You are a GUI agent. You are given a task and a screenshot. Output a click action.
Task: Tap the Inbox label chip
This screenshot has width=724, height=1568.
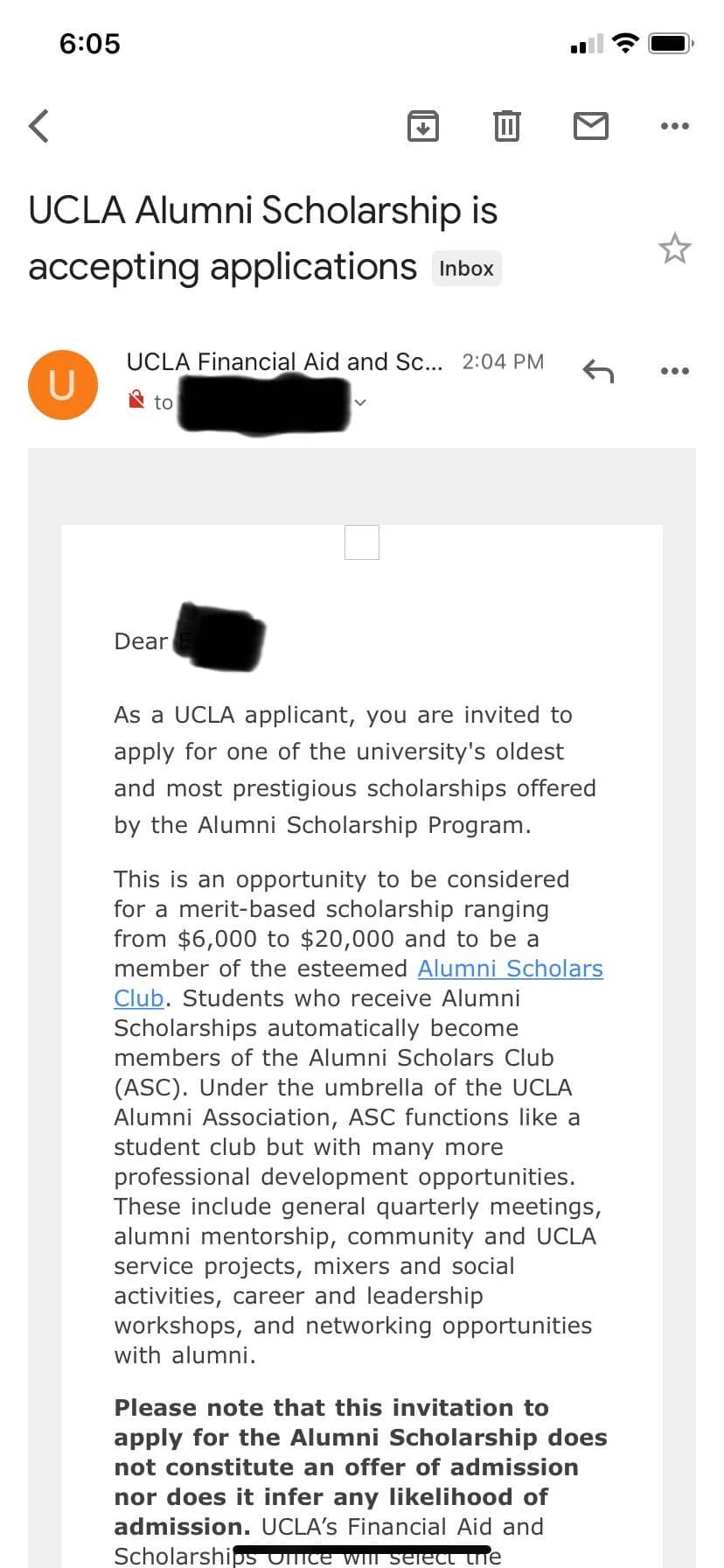pyautogui.click(x=466, y=269)
